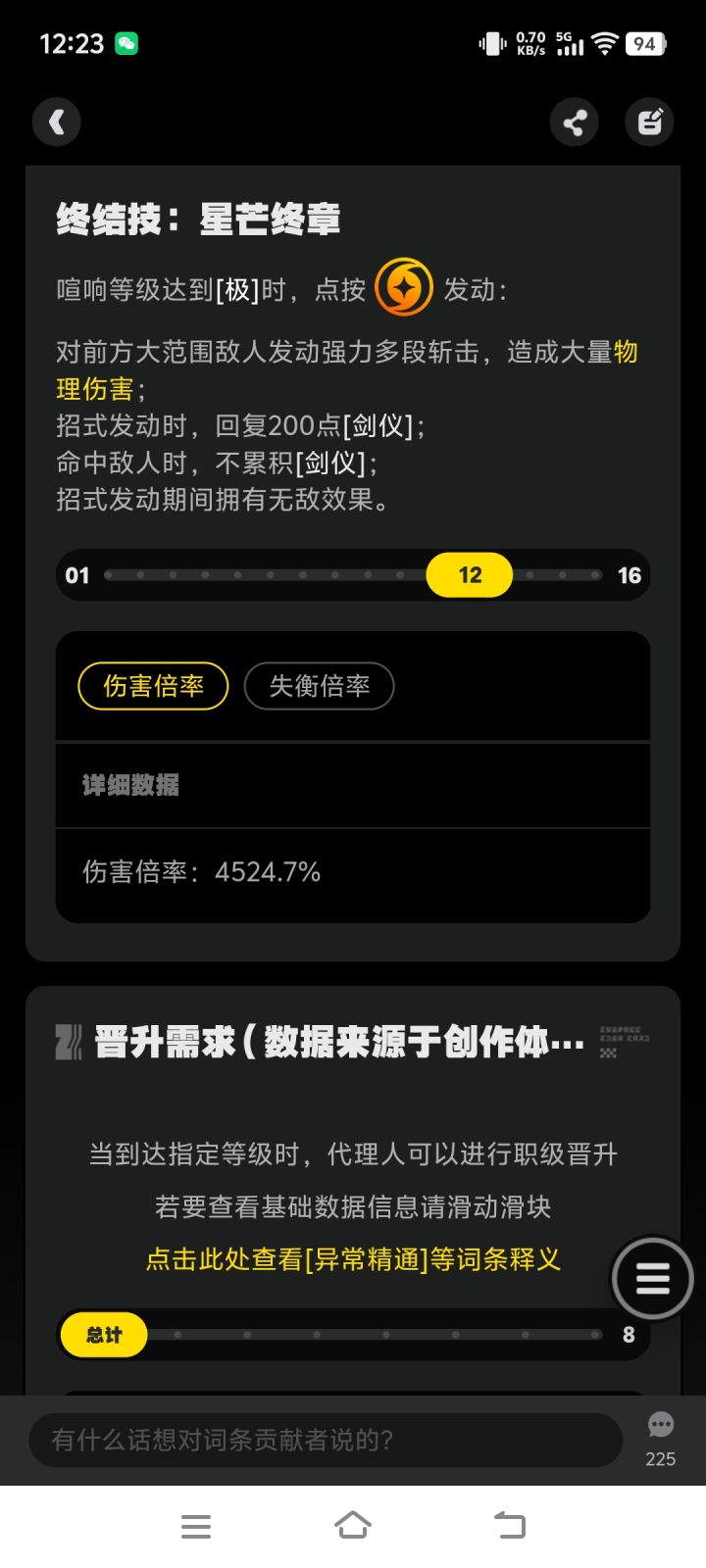Open 异常精通 term explanations link
The width and height of the screenshot is (706, 1568).
[x=353, y=1259]
